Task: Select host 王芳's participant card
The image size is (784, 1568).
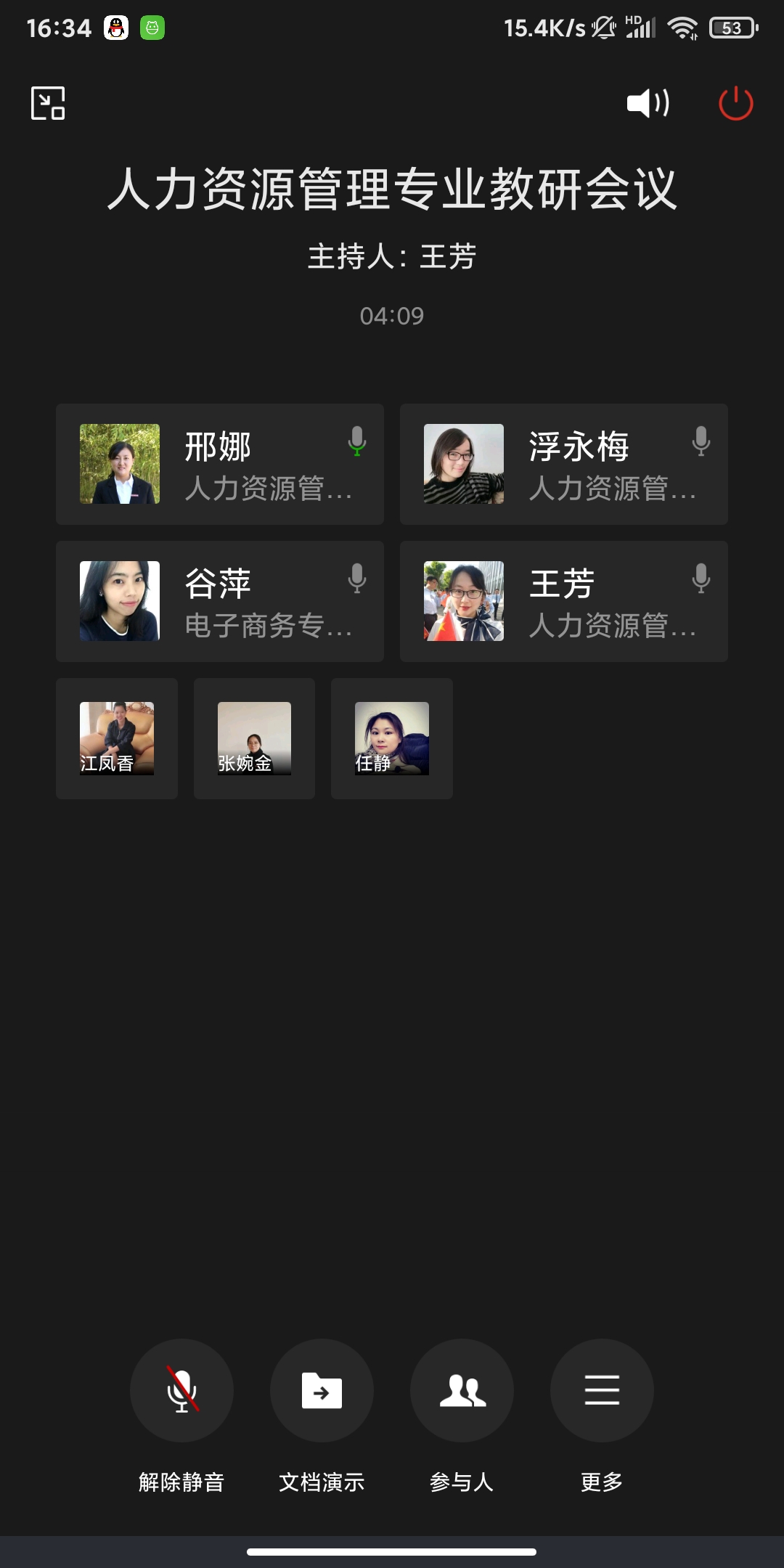Action: point(564,601)
